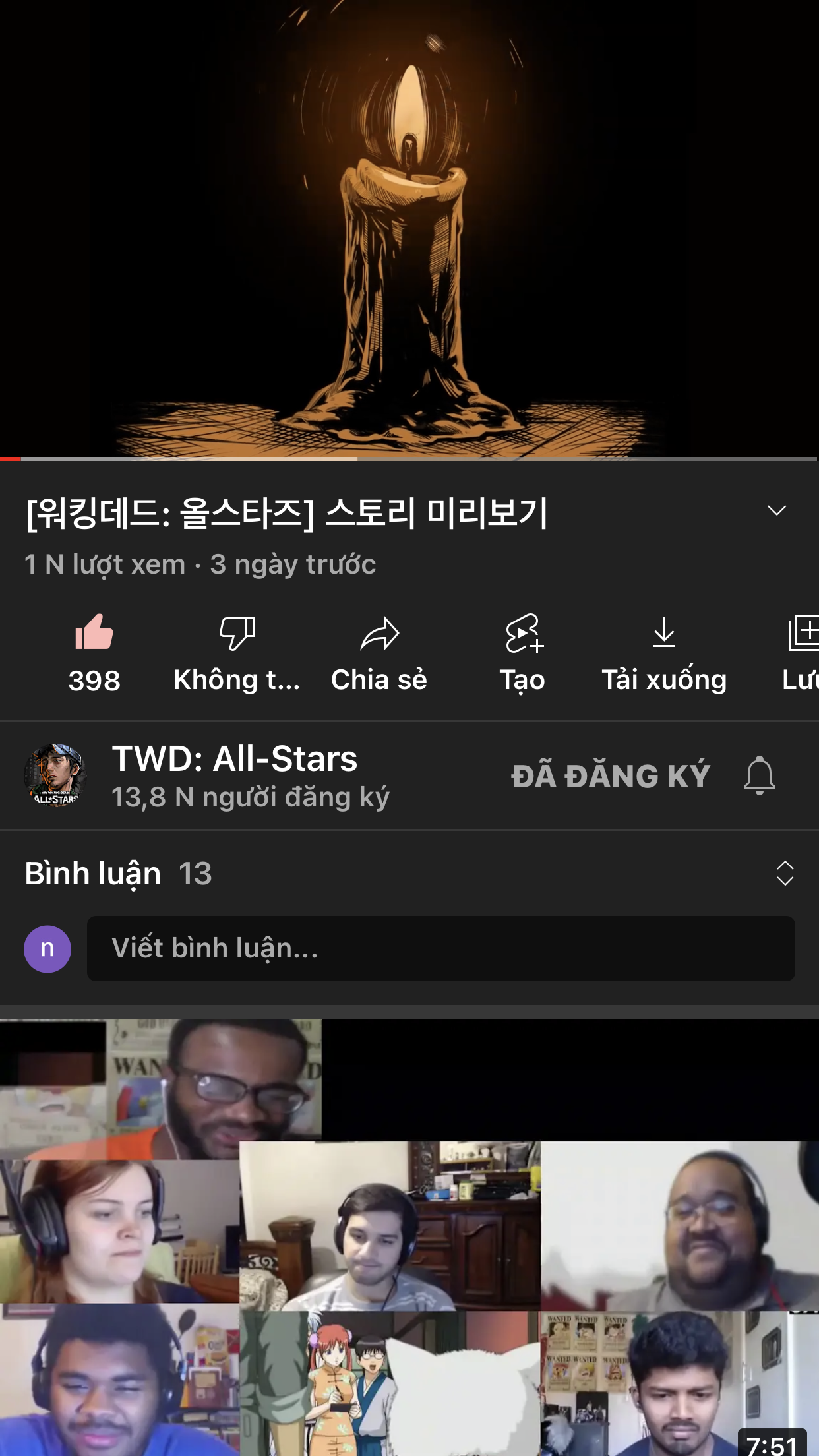Image resolution: width=819 pixels, height=1456 pixels.
Task: Open the suggested 7:51 reaction video
Action: [409, 1237]
